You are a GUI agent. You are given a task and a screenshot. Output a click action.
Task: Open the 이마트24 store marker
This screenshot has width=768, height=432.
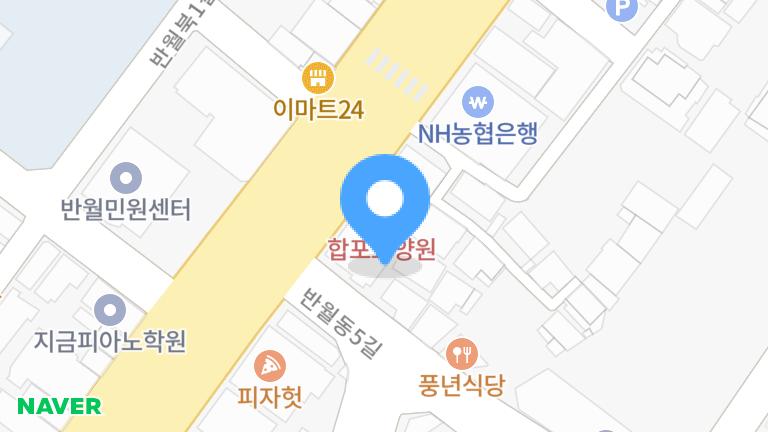[318, 77]
